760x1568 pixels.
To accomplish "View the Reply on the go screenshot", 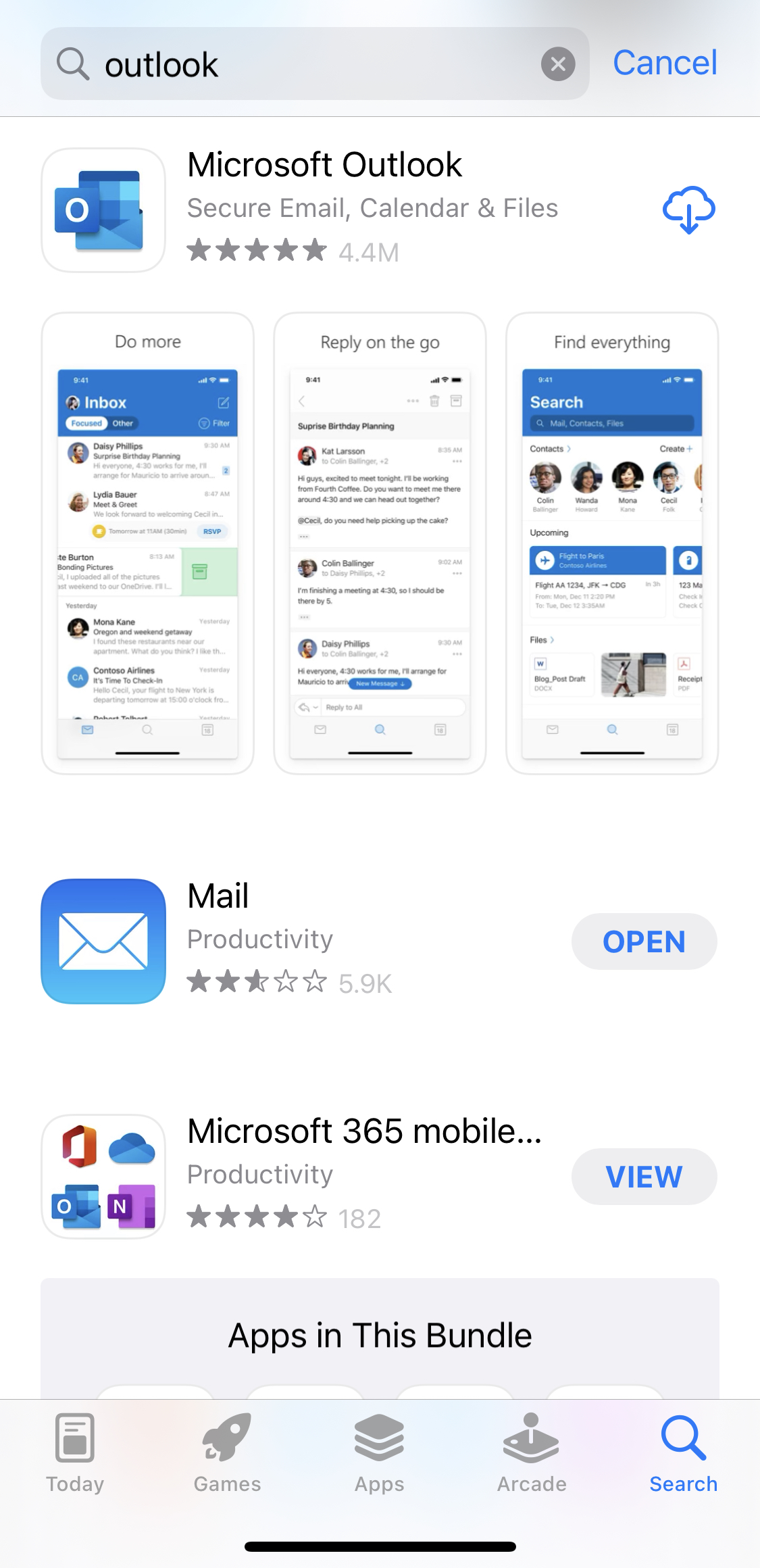I will (380, 543).
